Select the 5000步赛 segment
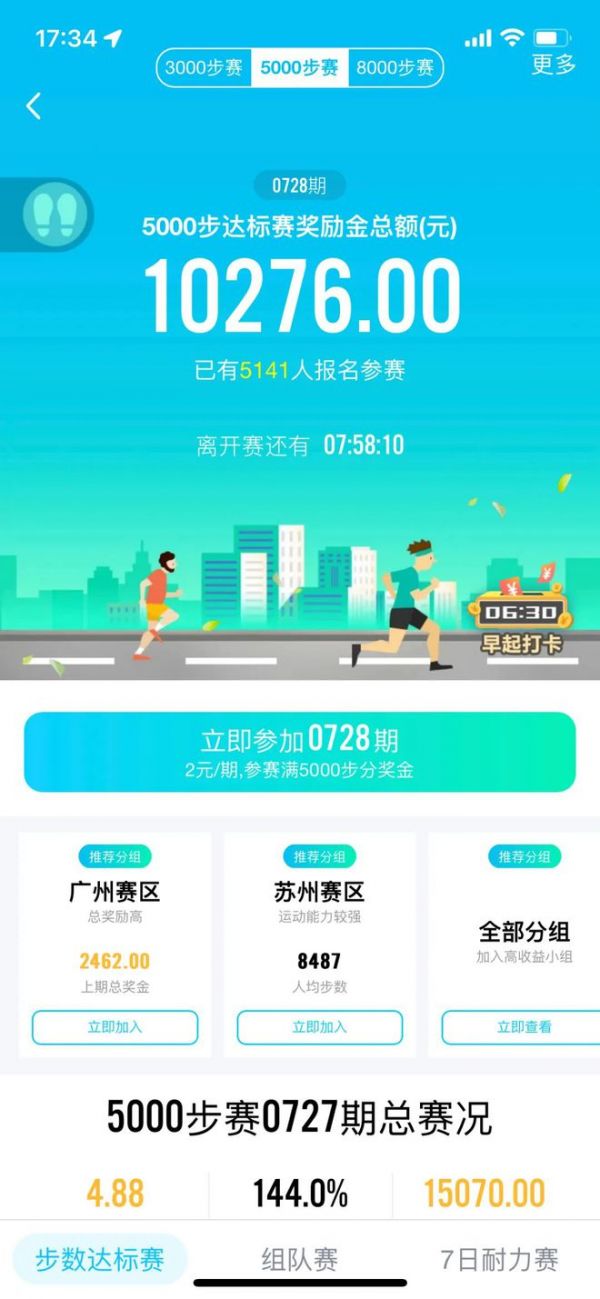This screenshot has width=600, height=1299. [x=299, y=68]
